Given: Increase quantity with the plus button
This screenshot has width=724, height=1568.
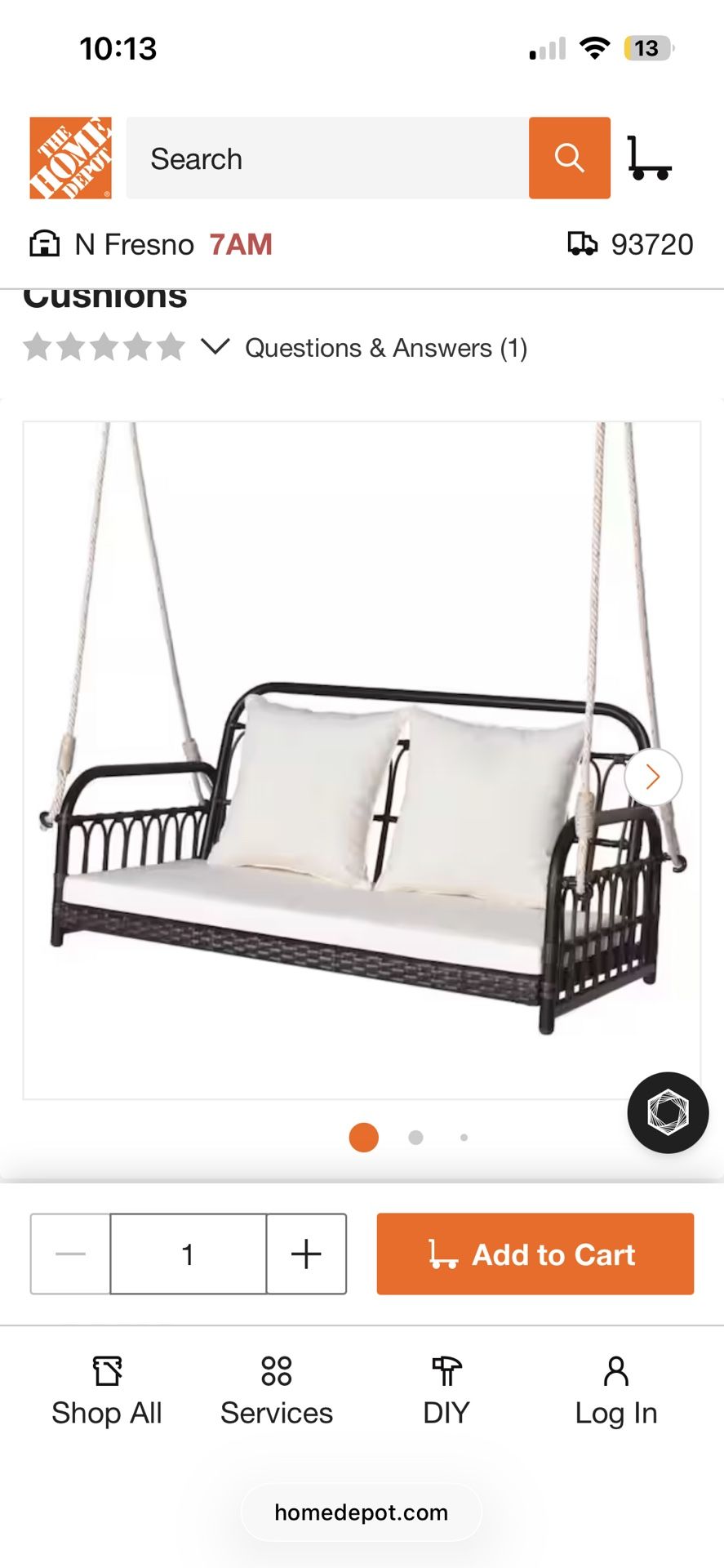Looking at the screenshot, I should click(306, 1254).
